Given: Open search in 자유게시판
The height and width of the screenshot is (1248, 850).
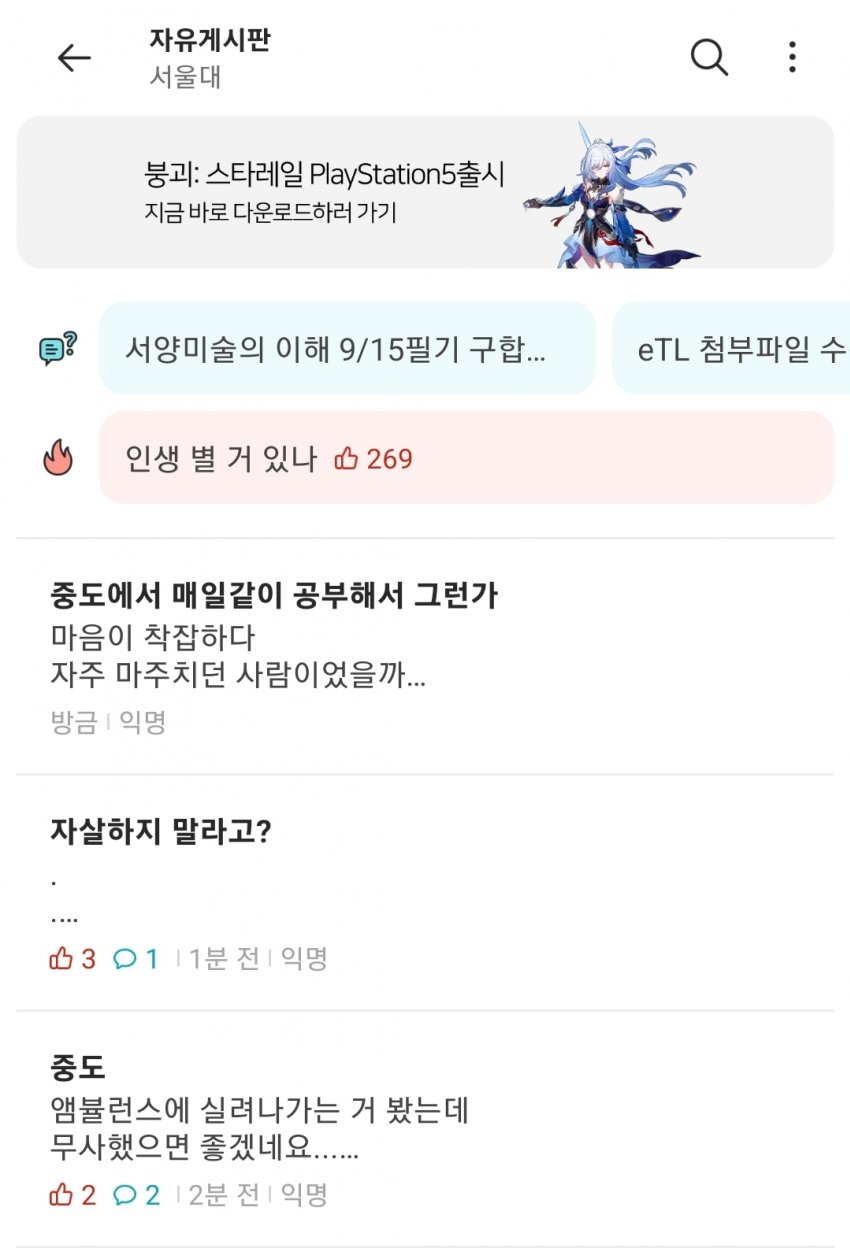Looking at the screenshot, I should [x=709, y=57].
